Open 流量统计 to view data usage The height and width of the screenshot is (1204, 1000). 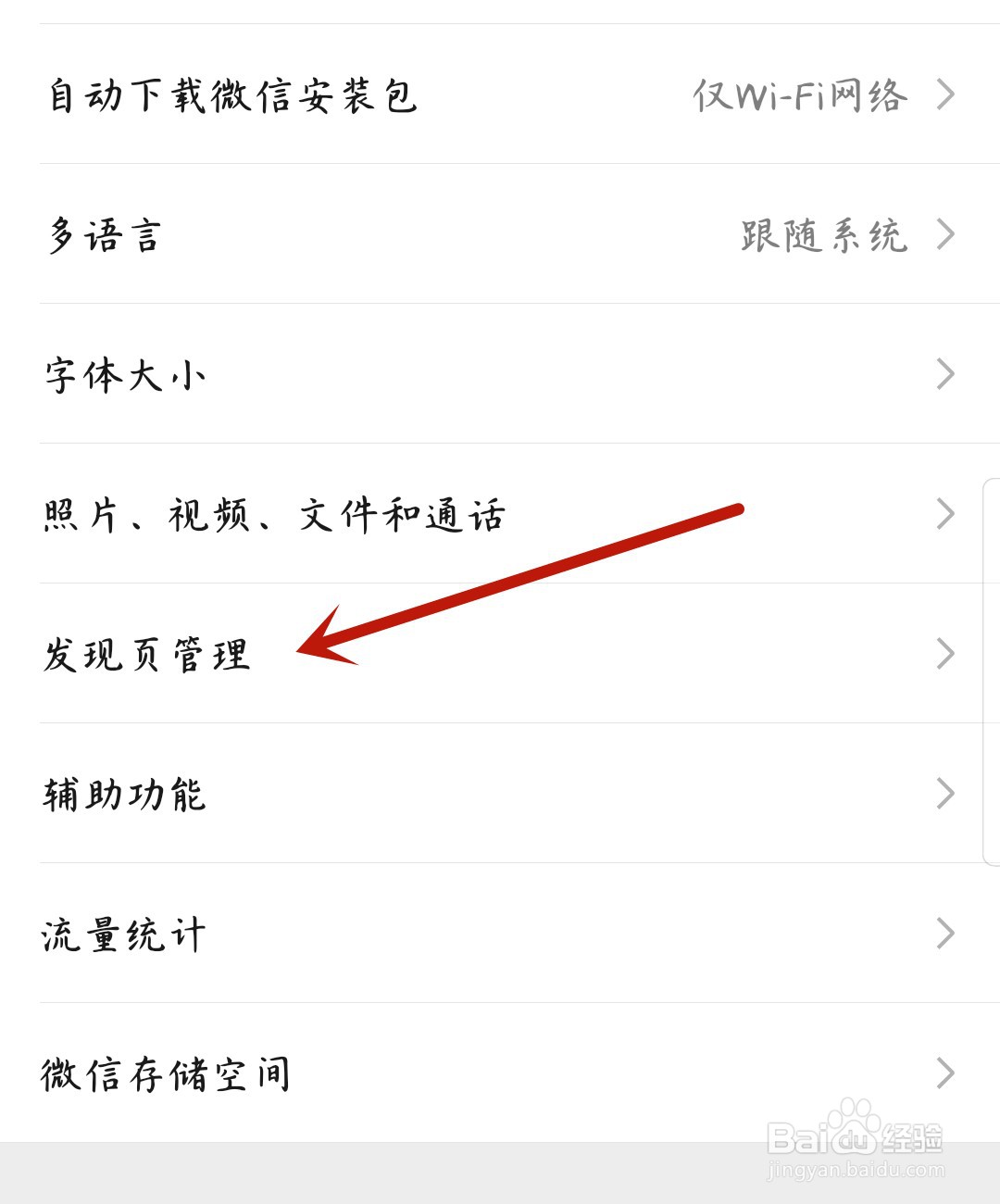125,933
